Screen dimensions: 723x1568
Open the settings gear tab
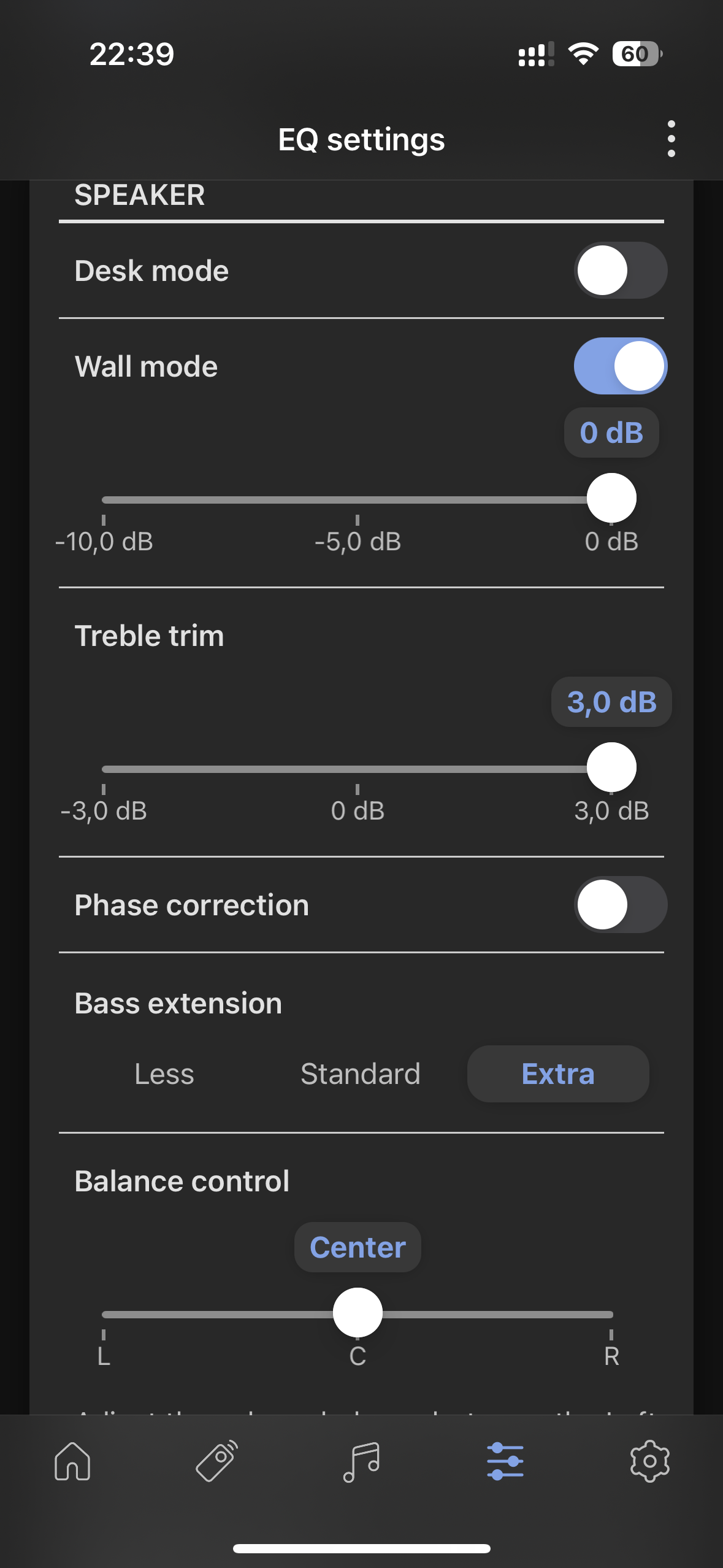pos(650,1461)
